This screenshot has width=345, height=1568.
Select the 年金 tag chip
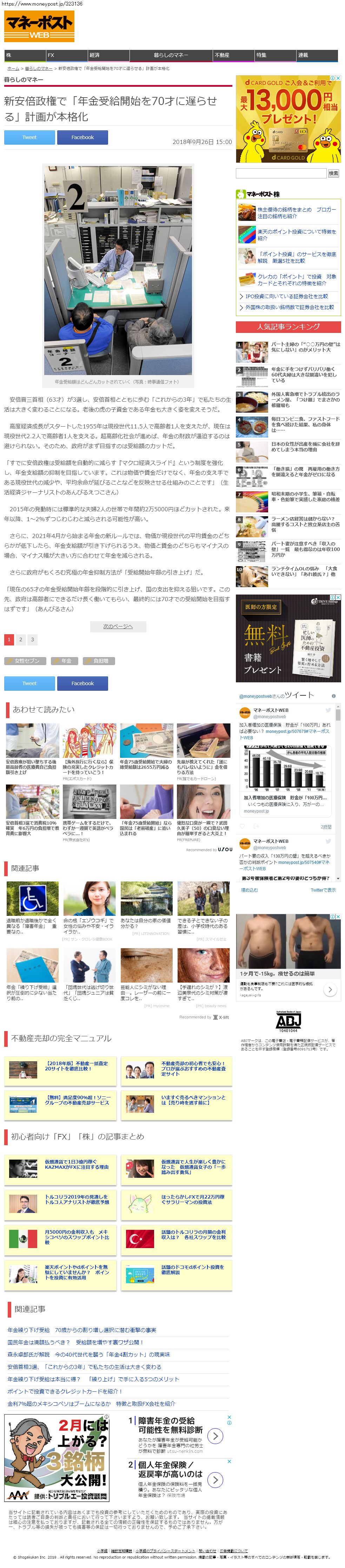point(65,661)
